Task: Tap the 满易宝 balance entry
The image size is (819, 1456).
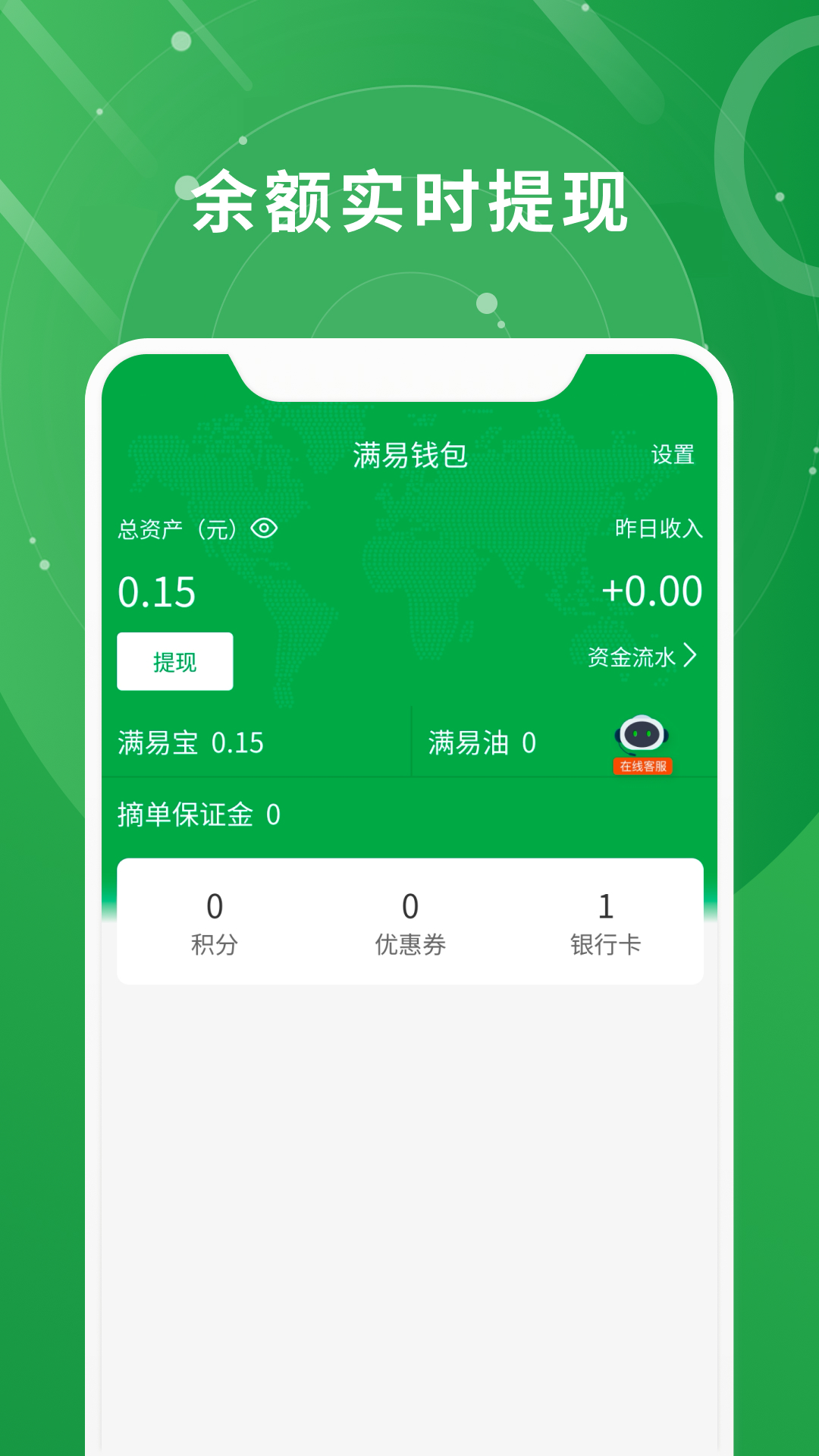Action: (x=188, y=743)
